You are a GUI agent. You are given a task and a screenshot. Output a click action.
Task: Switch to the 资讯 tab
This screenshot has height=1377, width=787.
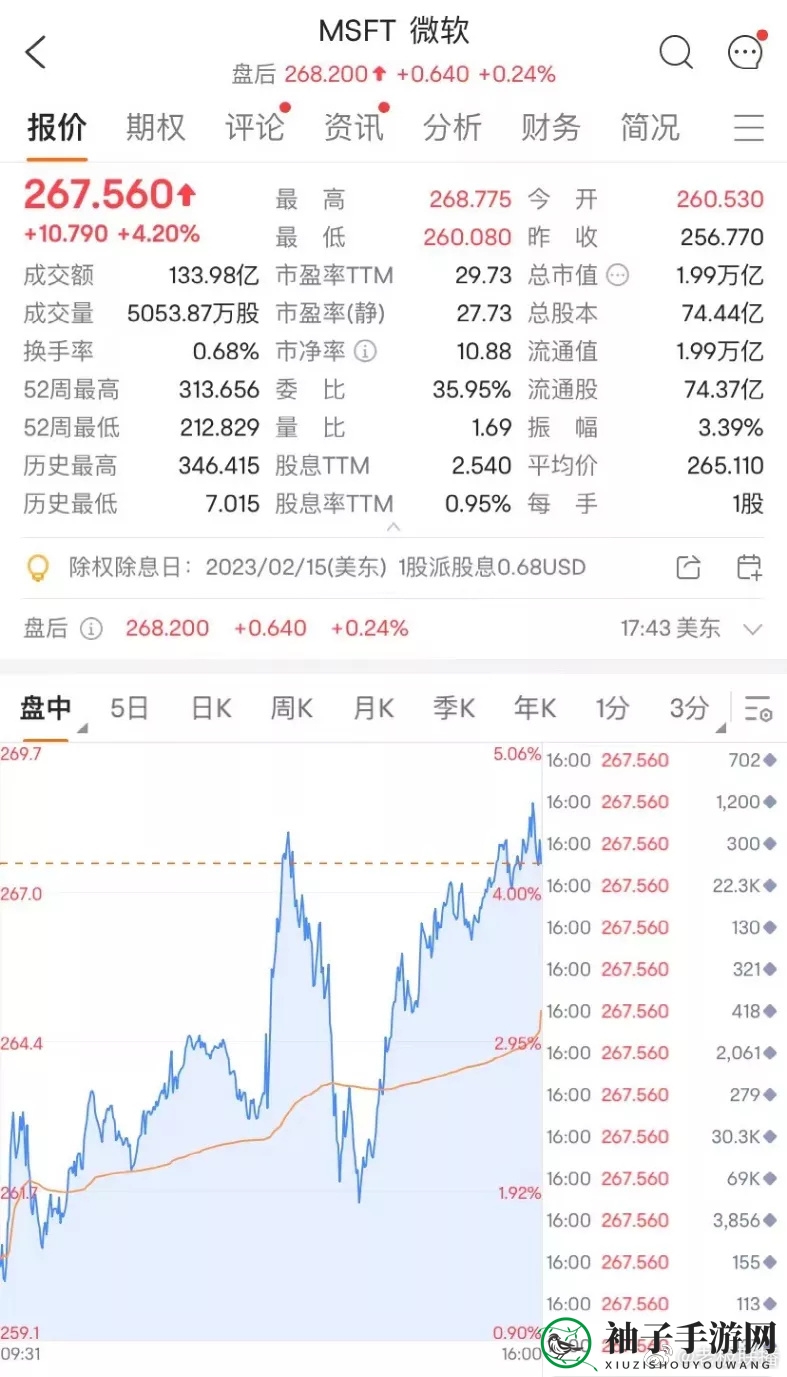[353, 128]
